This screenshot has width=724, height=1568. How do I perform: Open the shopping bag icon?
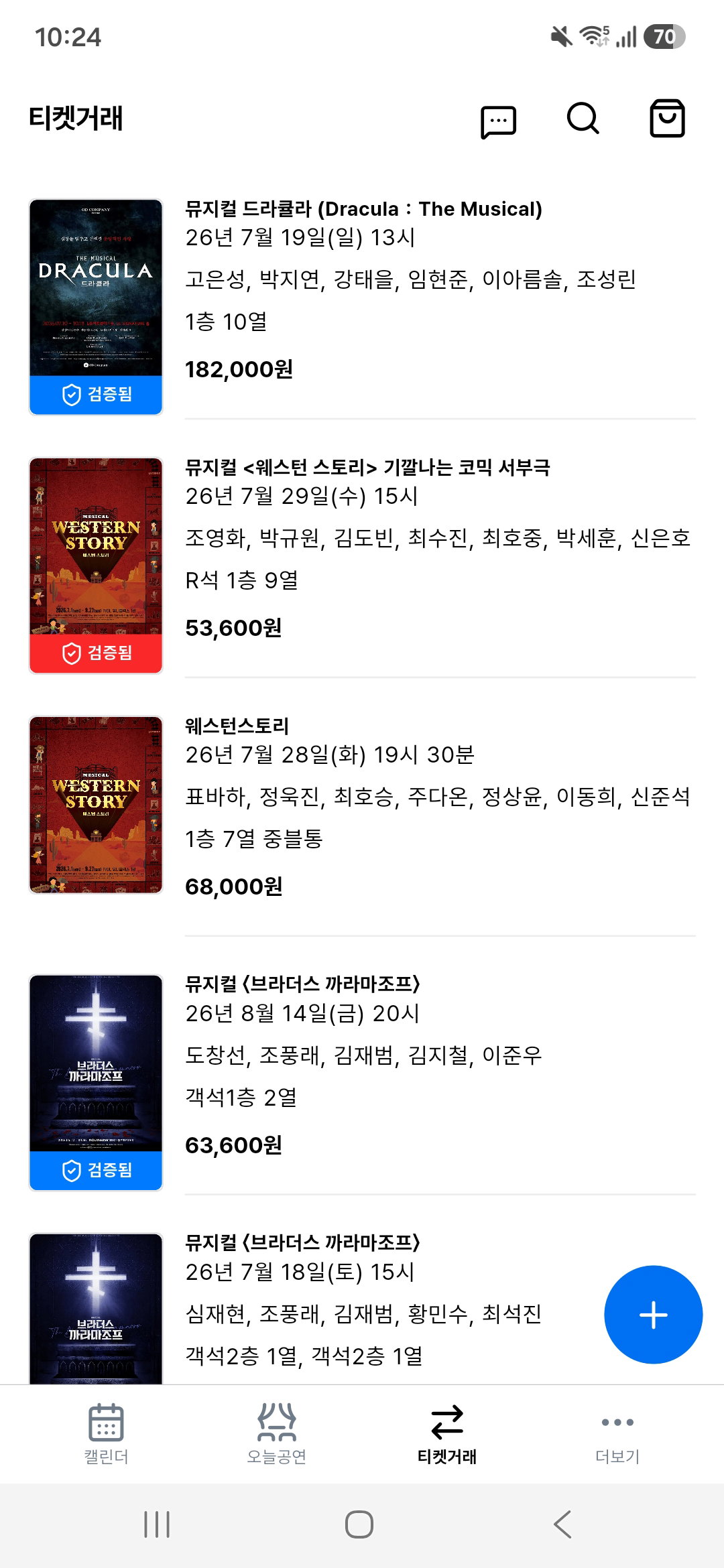tap(667, 119)
